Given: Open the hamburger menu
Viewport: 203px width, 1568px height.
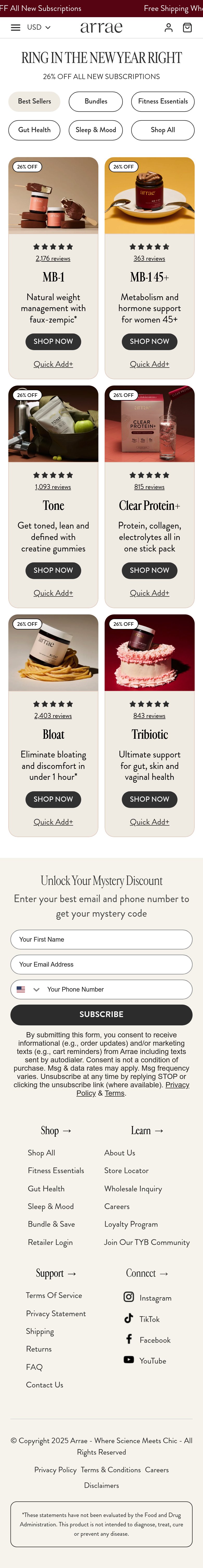Looking at the screenshot, I should (16, 27).
